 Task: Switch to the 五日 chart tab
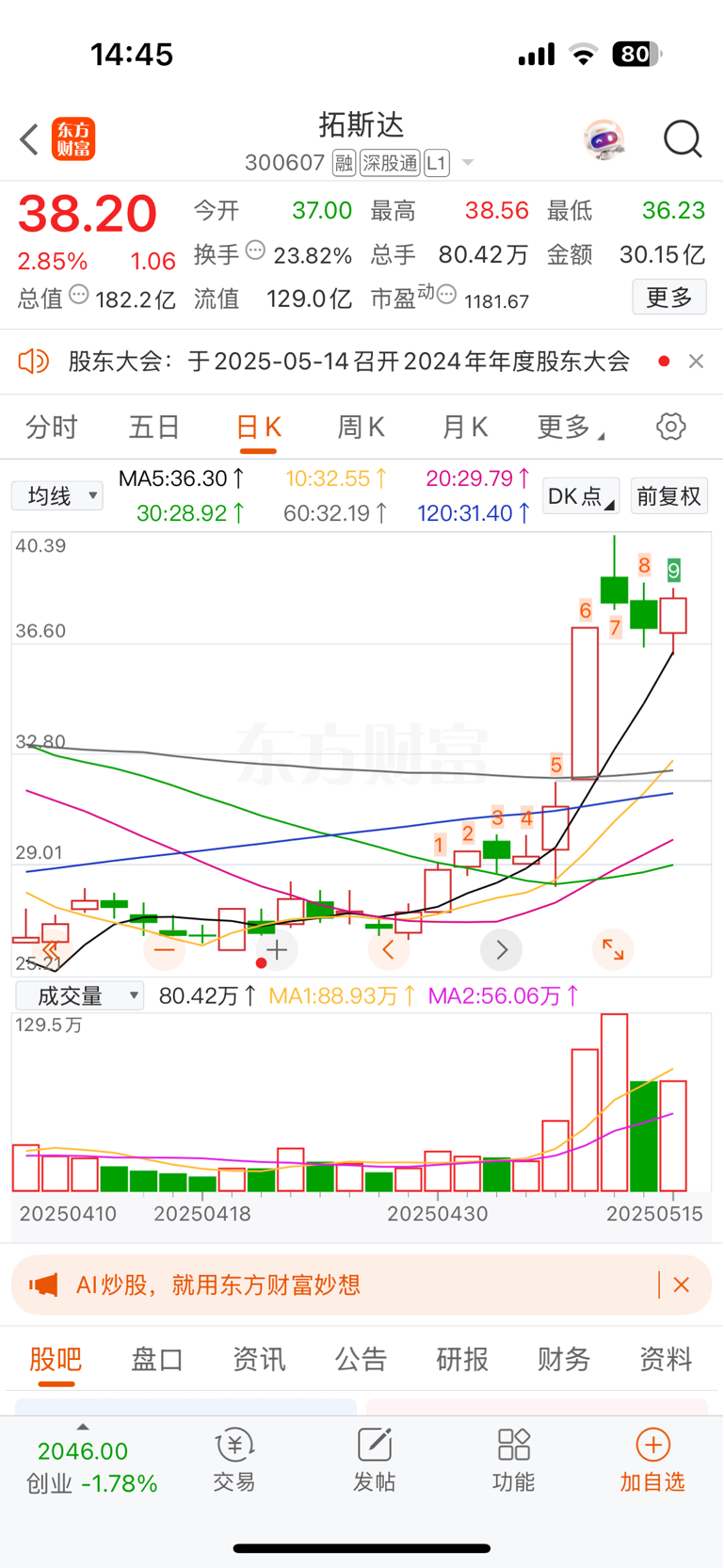point(154,427)
